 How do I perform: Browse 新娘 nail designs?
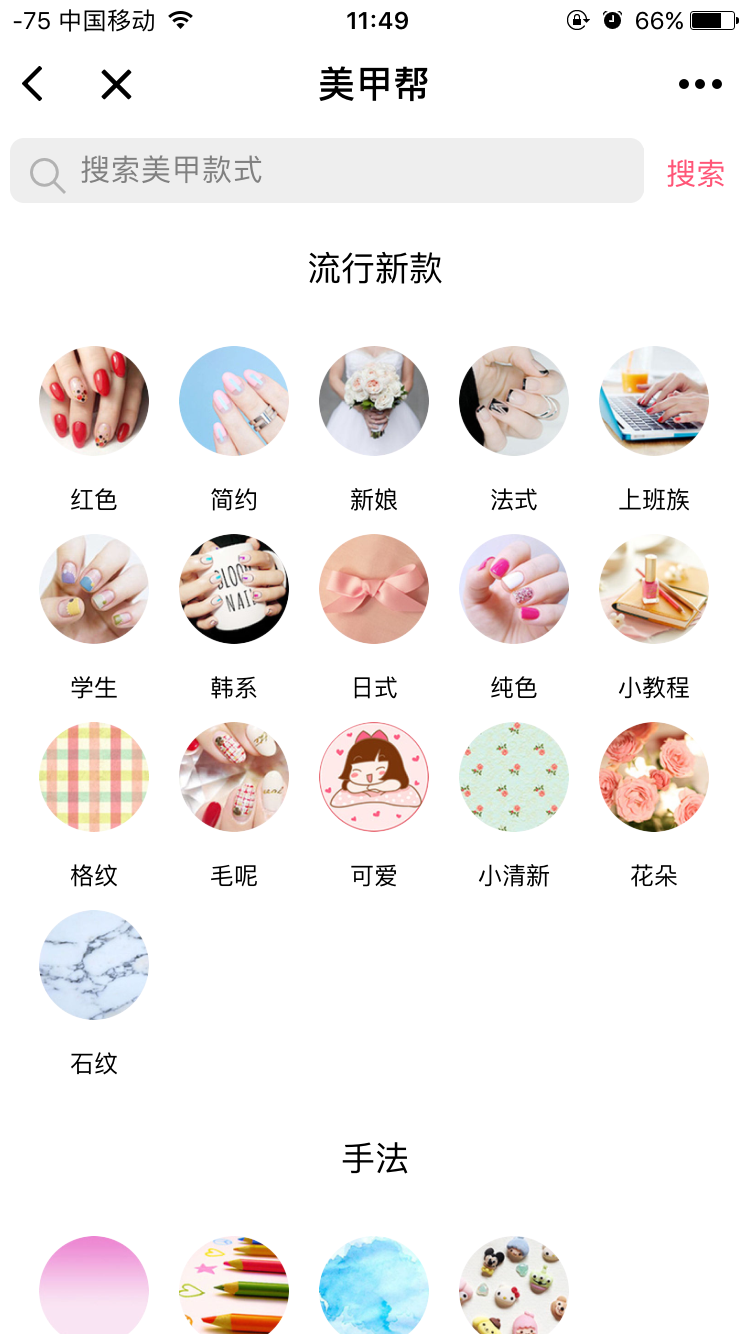pyautogui.click(x=374, y=401)
